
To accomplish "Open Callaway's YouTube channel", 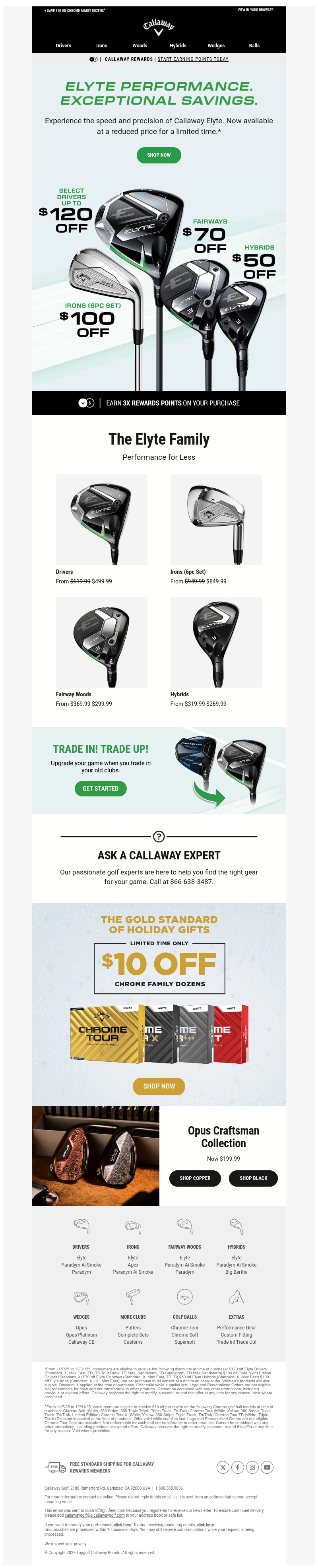I will tap(267, 1467).
